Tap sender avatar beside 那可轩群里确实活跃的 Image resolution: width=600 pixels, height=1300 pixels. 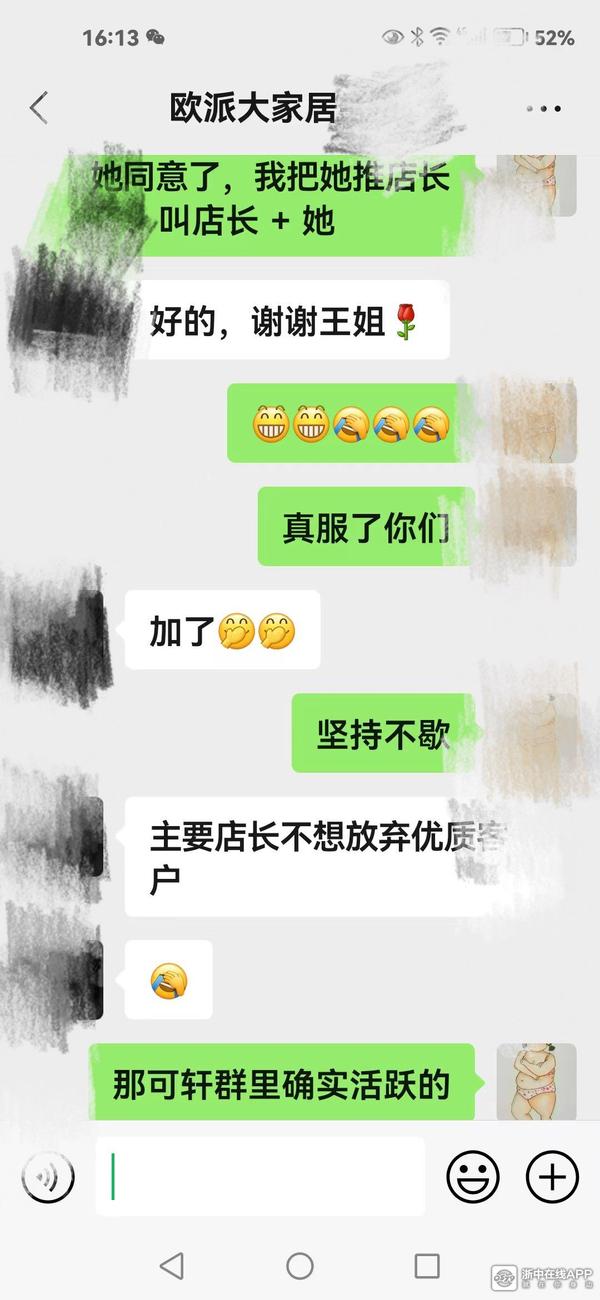click(x=537, y=1082)
